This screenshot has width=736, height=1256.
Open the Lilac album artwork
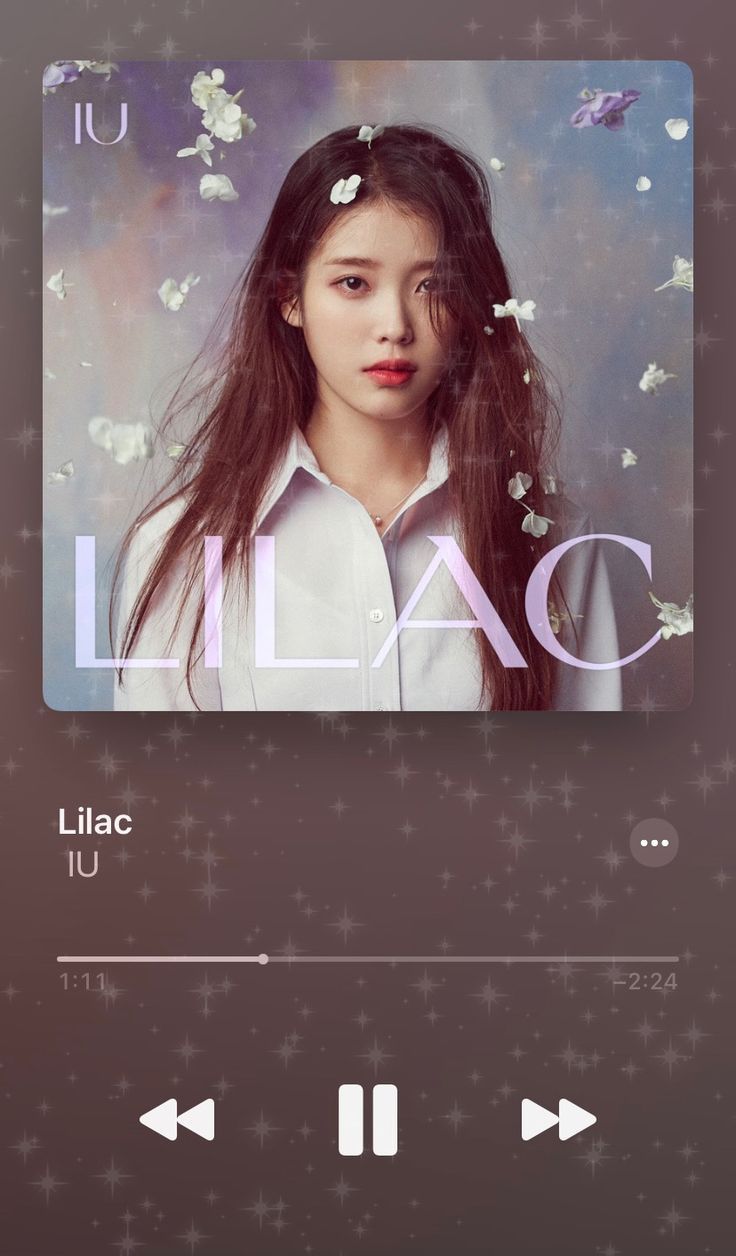pyautogui.click(x=368, y=388)
